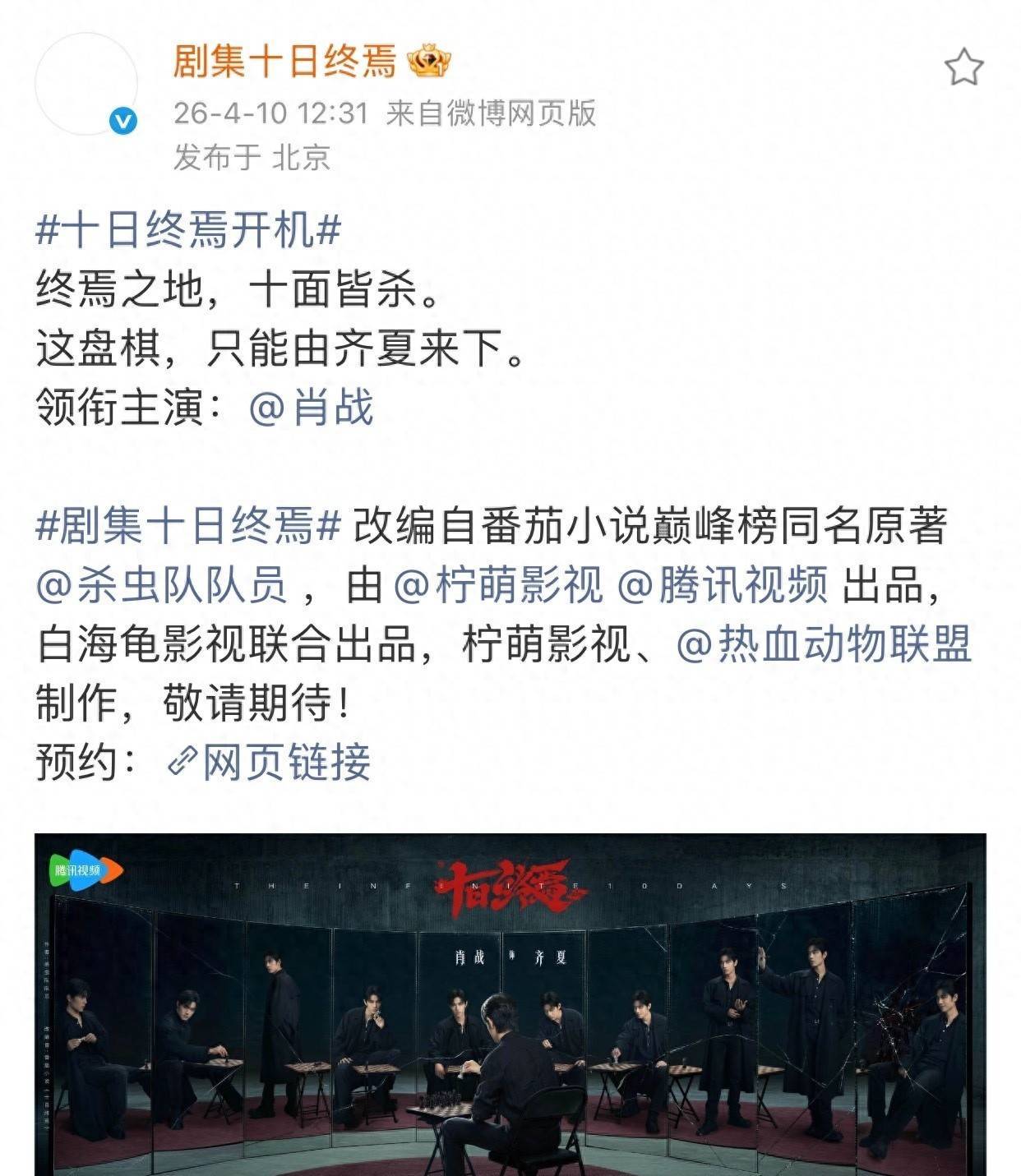Open the @热血动物联盟 mention
Viewport: 1021px width, 1176px height.
tap(824, 644)
